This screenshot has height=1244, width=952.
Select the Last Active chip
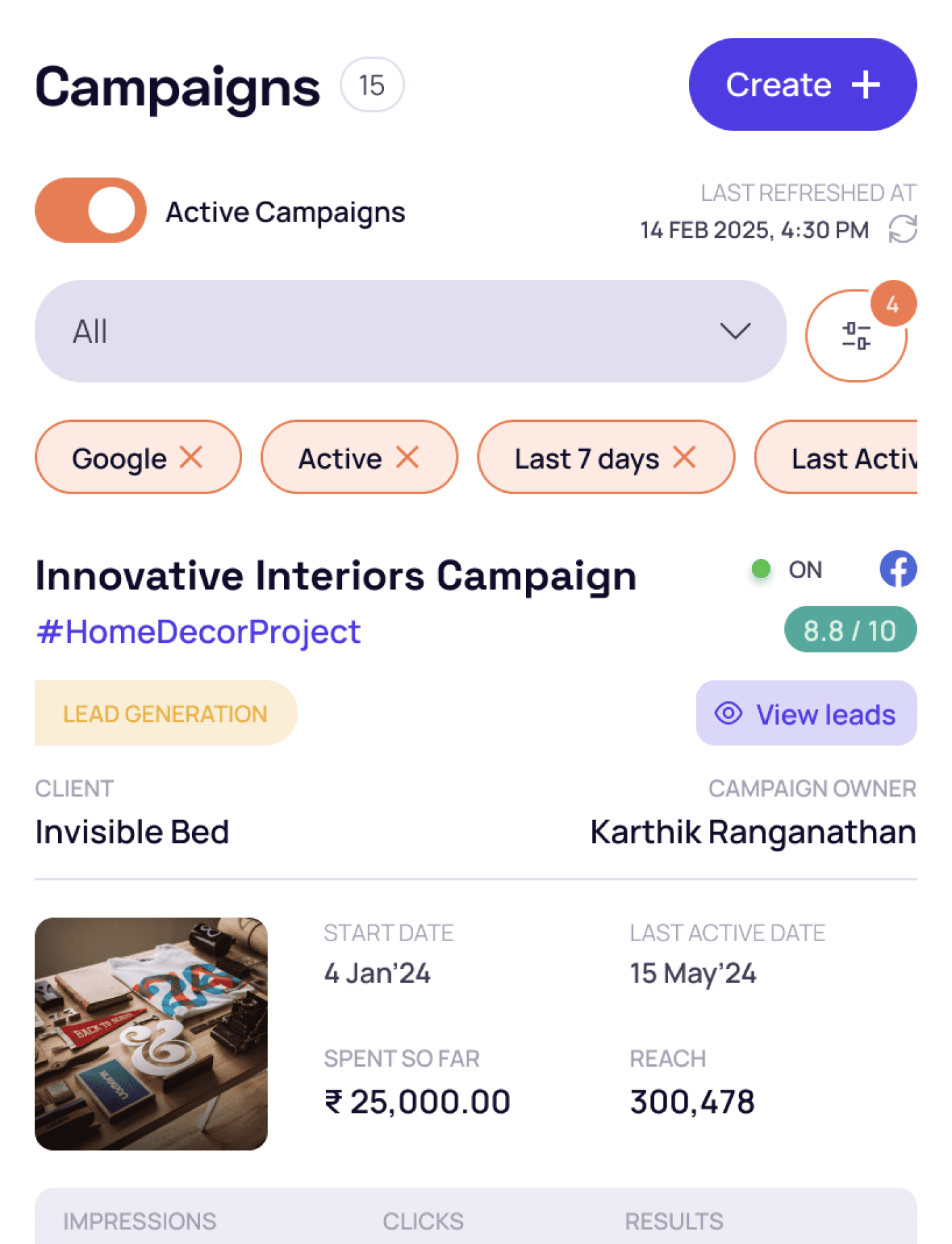836,458
